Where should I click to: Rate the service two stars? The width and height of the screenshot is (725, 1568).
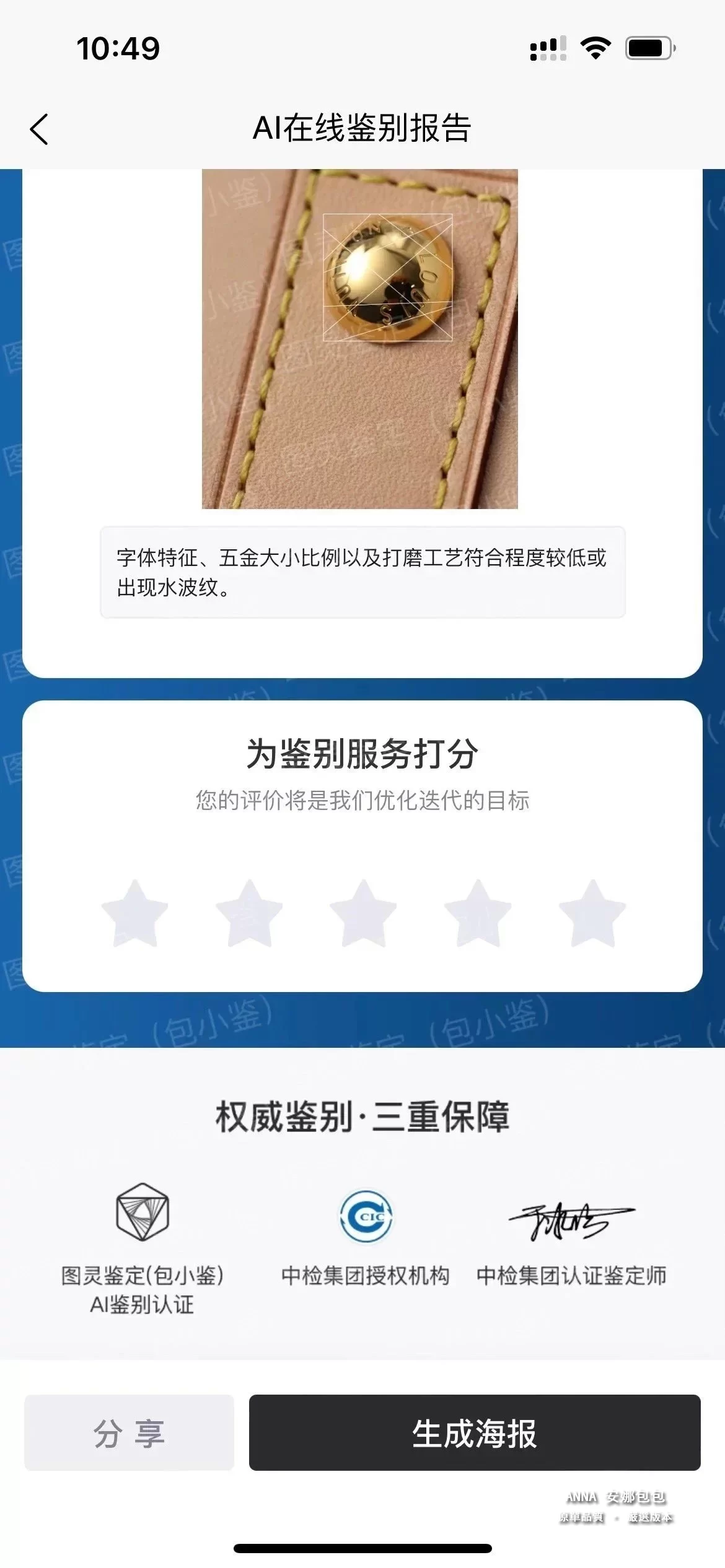point(249,913)
